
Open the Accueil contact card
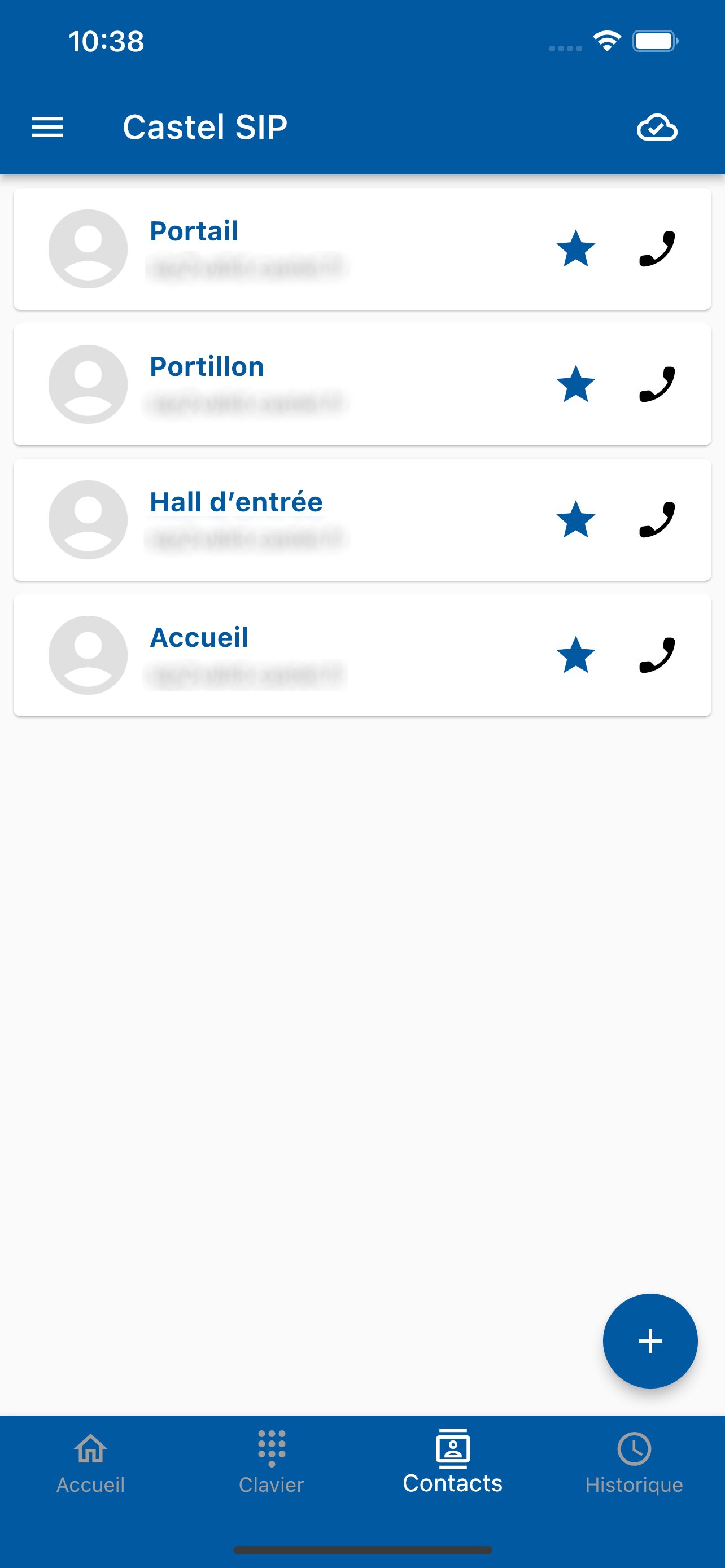coord(304,655)
